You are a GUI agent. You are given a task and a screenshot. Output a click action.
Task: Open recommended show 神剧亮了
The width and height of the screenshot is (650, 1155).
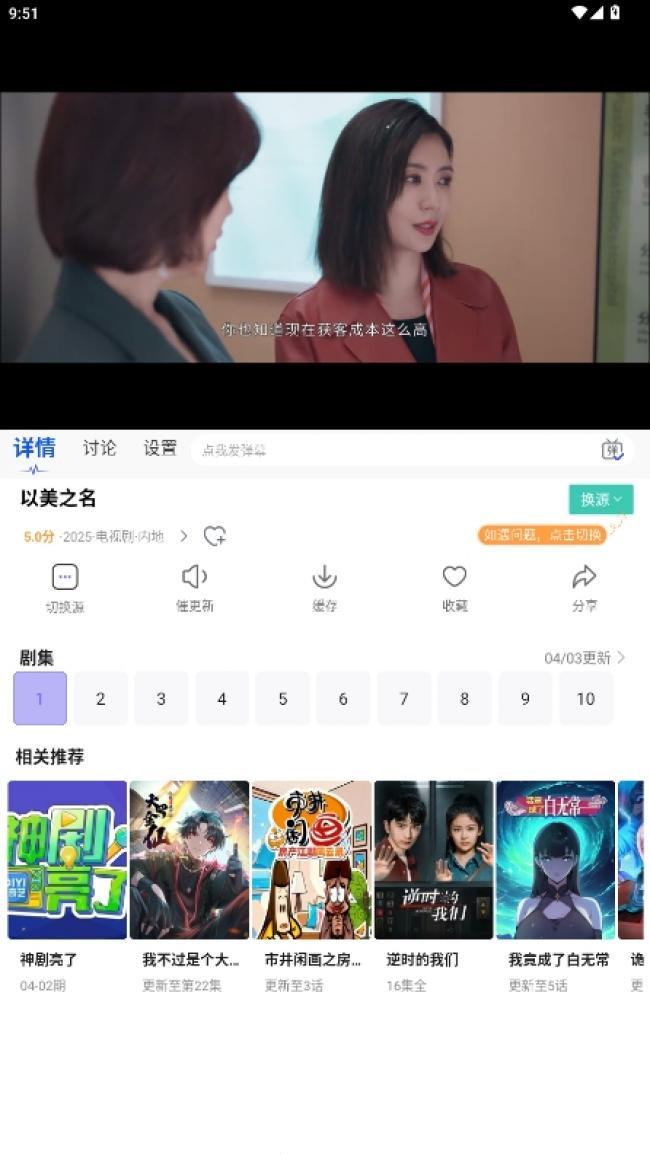coord(67,860)
